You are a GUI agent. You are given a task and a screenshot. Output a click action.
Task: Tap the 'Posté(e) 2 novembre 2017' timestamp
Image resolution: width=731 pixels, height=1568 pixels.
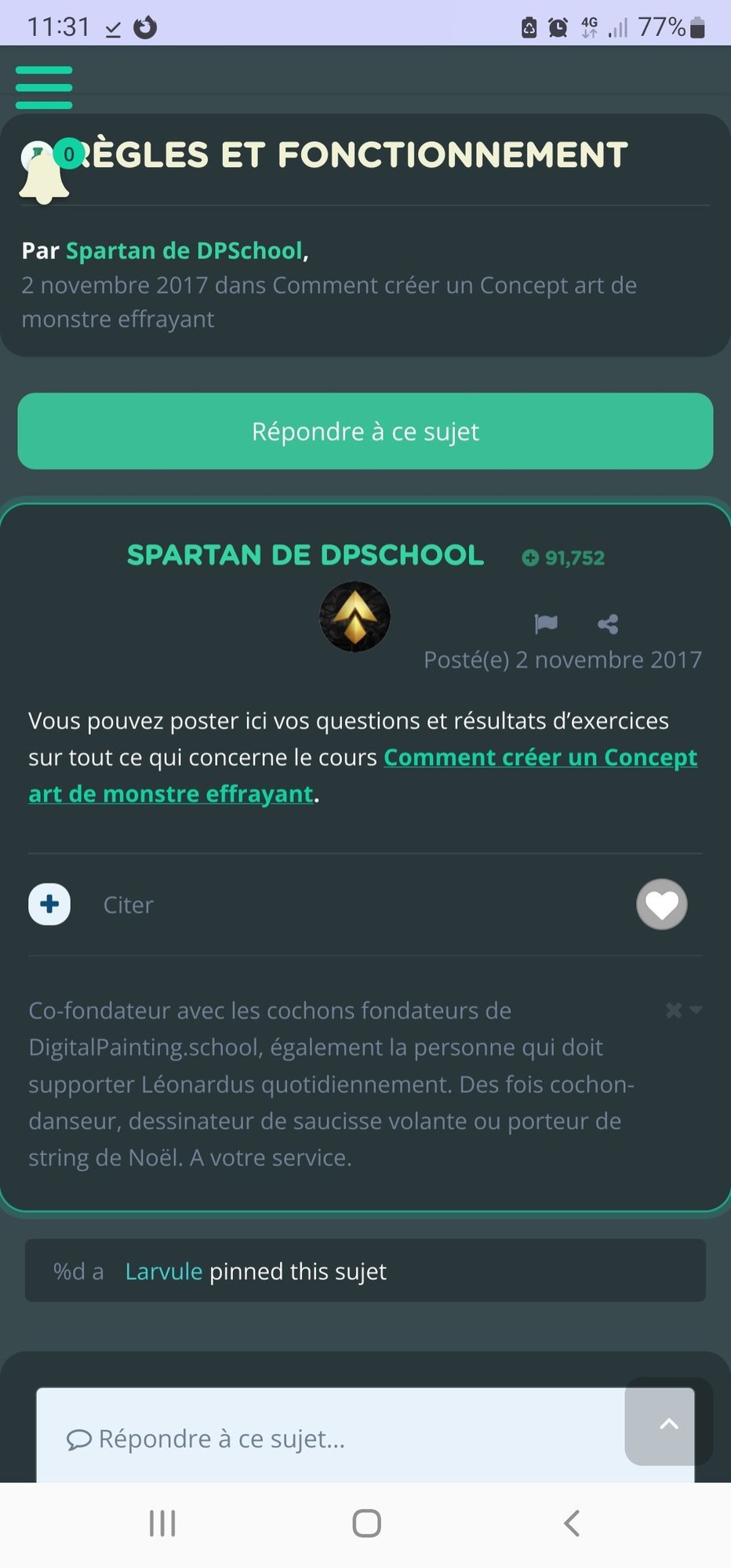[x=562, y=659]
